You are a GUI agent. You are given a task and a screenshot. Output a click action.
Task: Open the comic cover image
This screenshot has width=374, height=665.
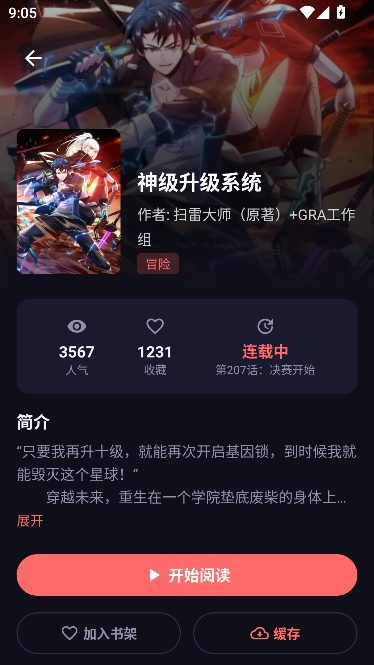[x=69, y=201]
